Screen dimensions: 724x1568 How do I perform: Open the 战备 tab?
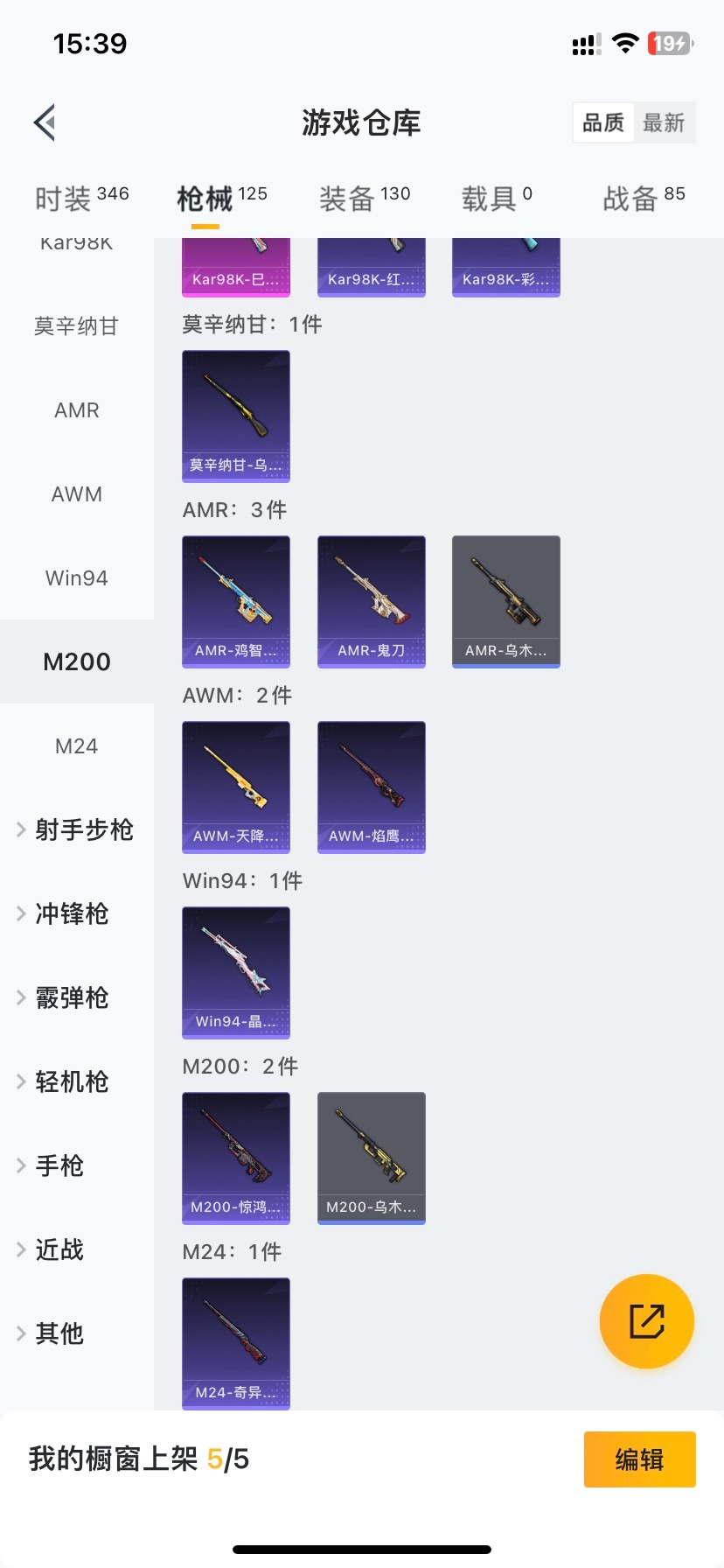pyautogui.click(x=643, y=199)
